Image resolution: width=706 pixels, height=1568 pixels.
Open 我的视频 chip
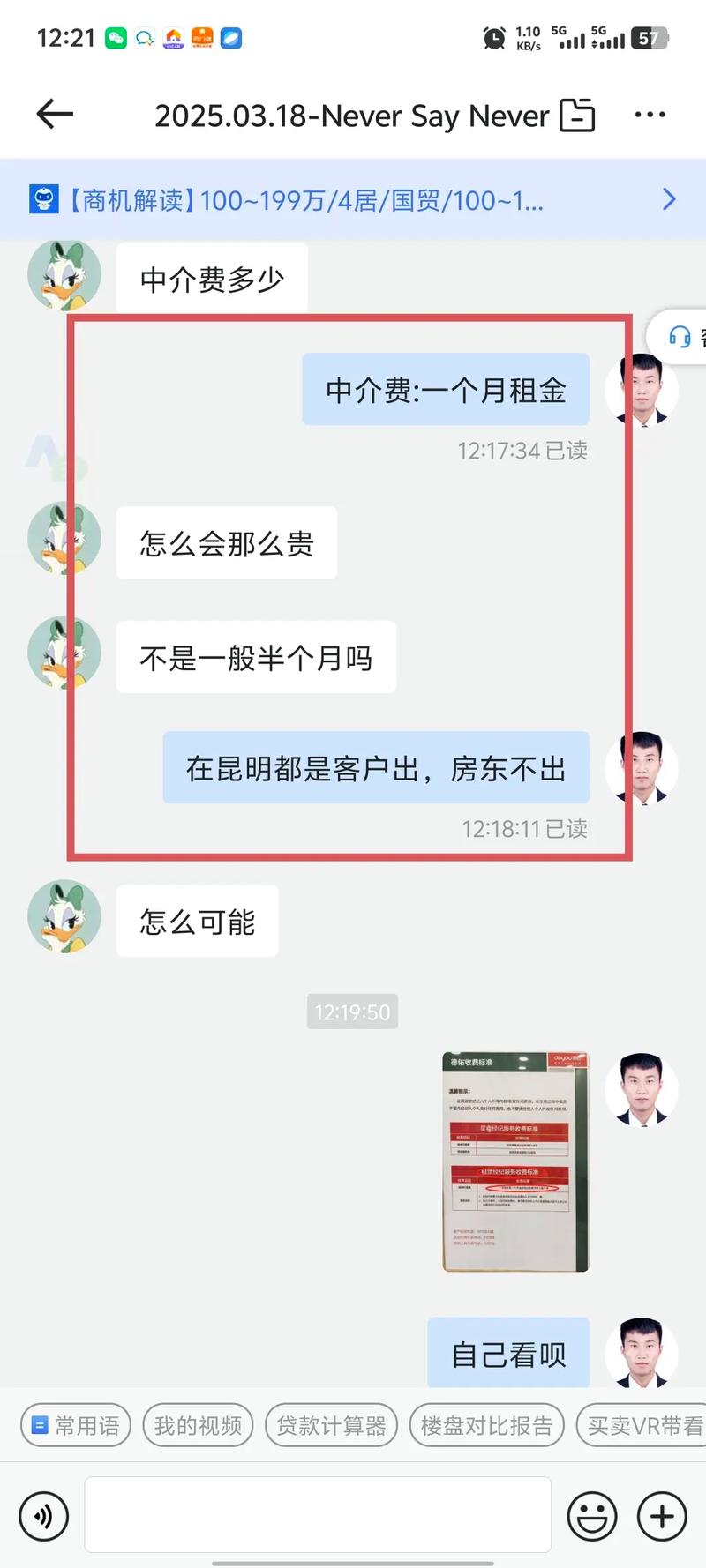(x=198, y=1426)
